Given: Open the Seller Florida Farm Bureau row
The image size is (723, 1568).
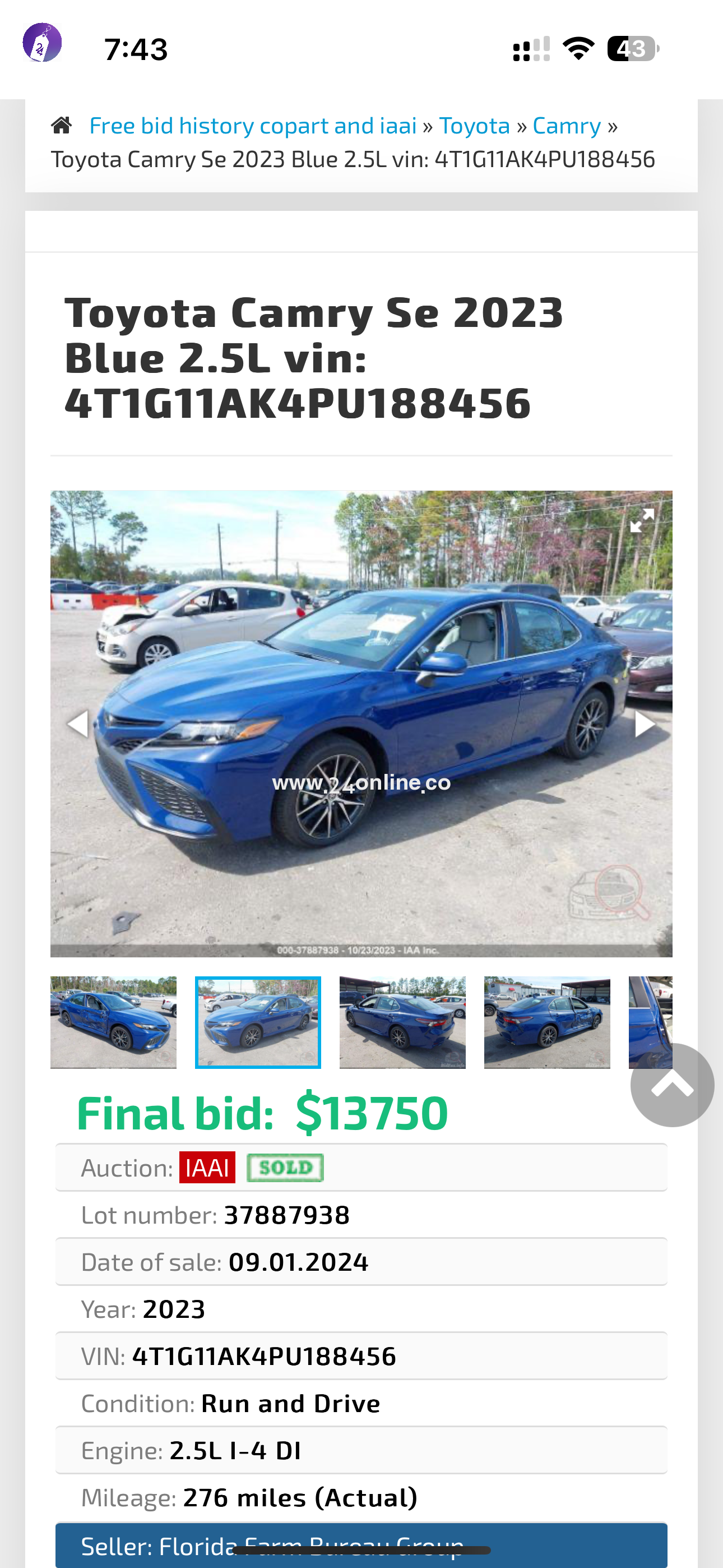Looking at the screenshot, I should coord(361,1545).
